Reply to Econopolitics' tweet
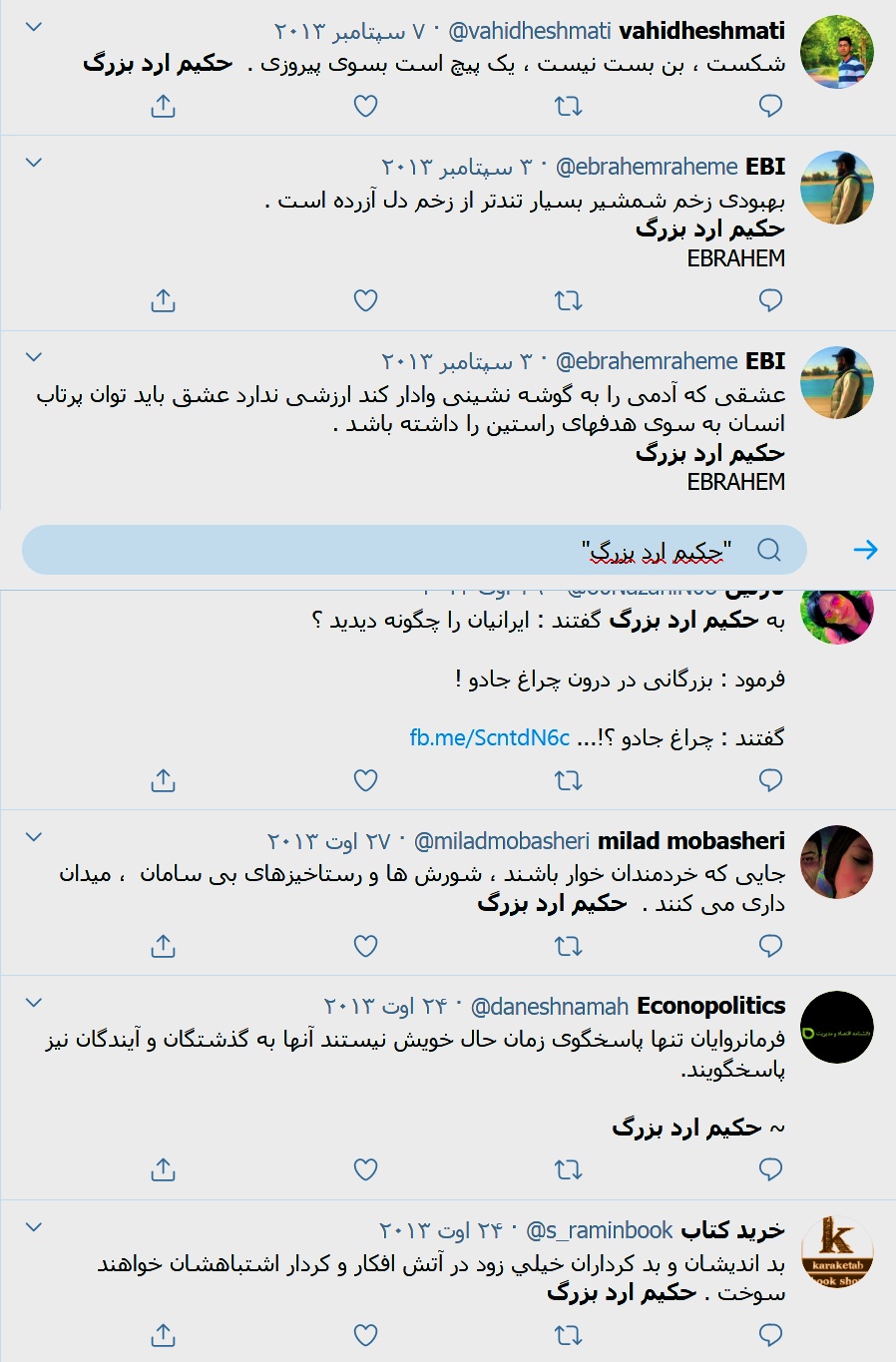Screen dimensions: 896x1362 (770, 1168)
